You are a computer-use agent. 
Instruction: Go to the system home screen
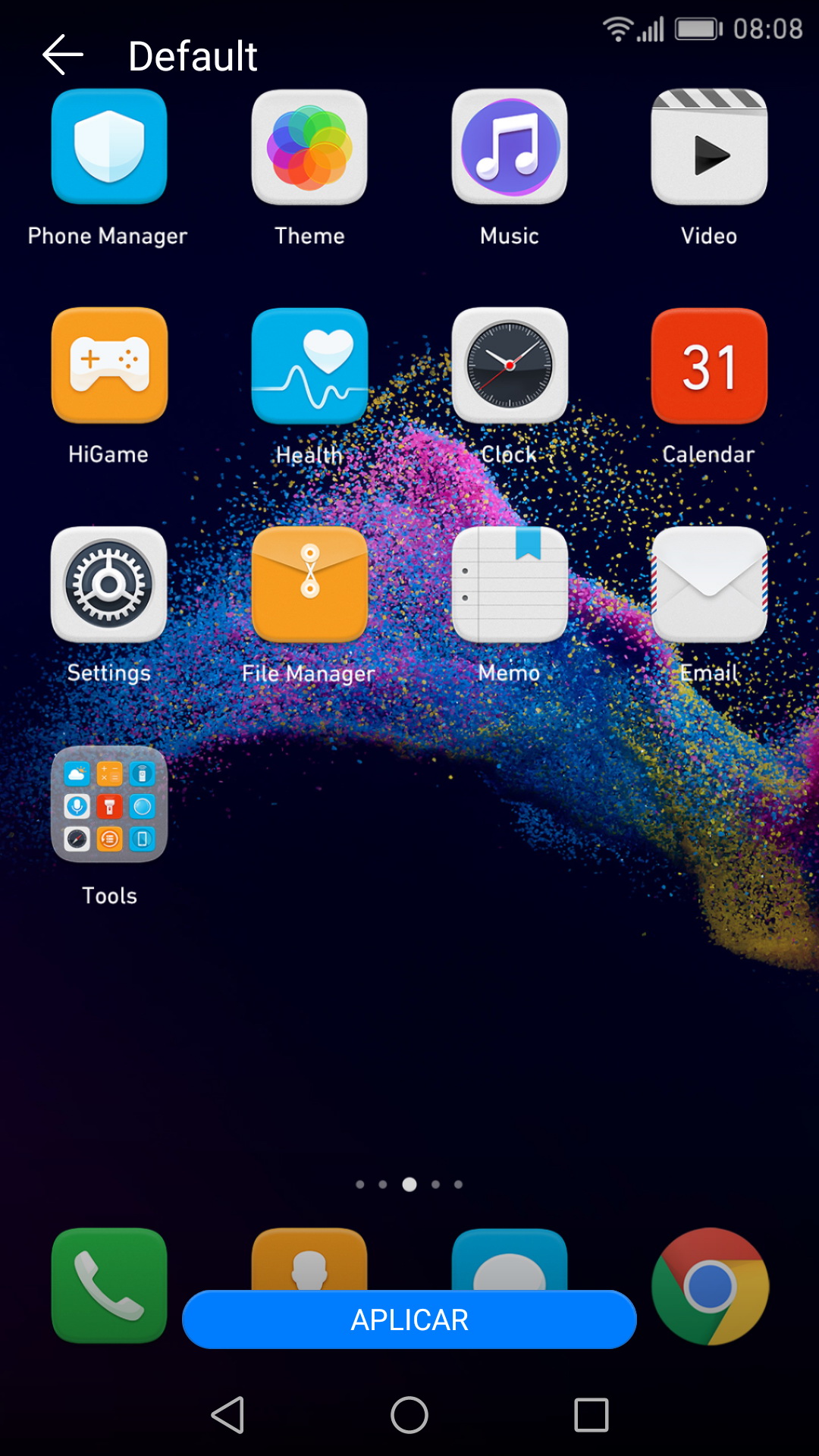click(409, 1415)
